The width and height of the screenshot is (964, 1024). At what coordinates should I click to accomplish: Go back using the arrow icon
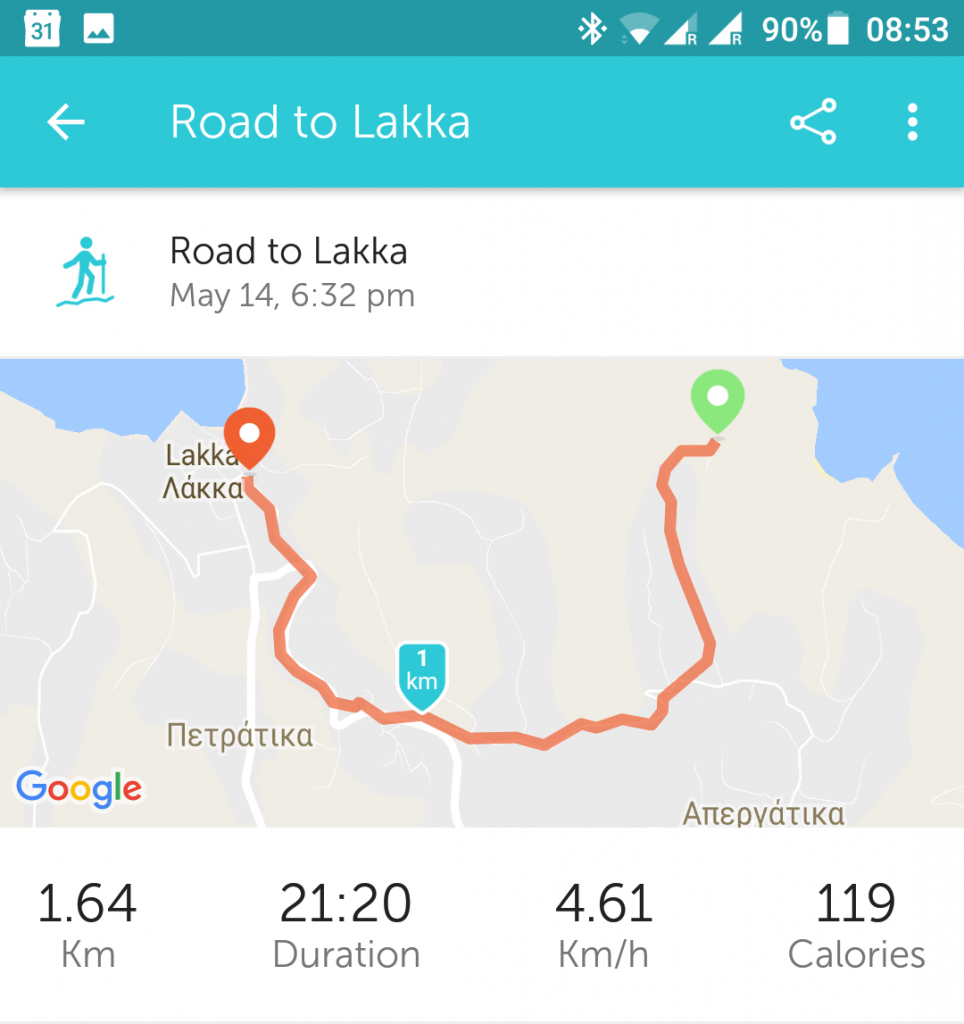click(x=66, y=122)
